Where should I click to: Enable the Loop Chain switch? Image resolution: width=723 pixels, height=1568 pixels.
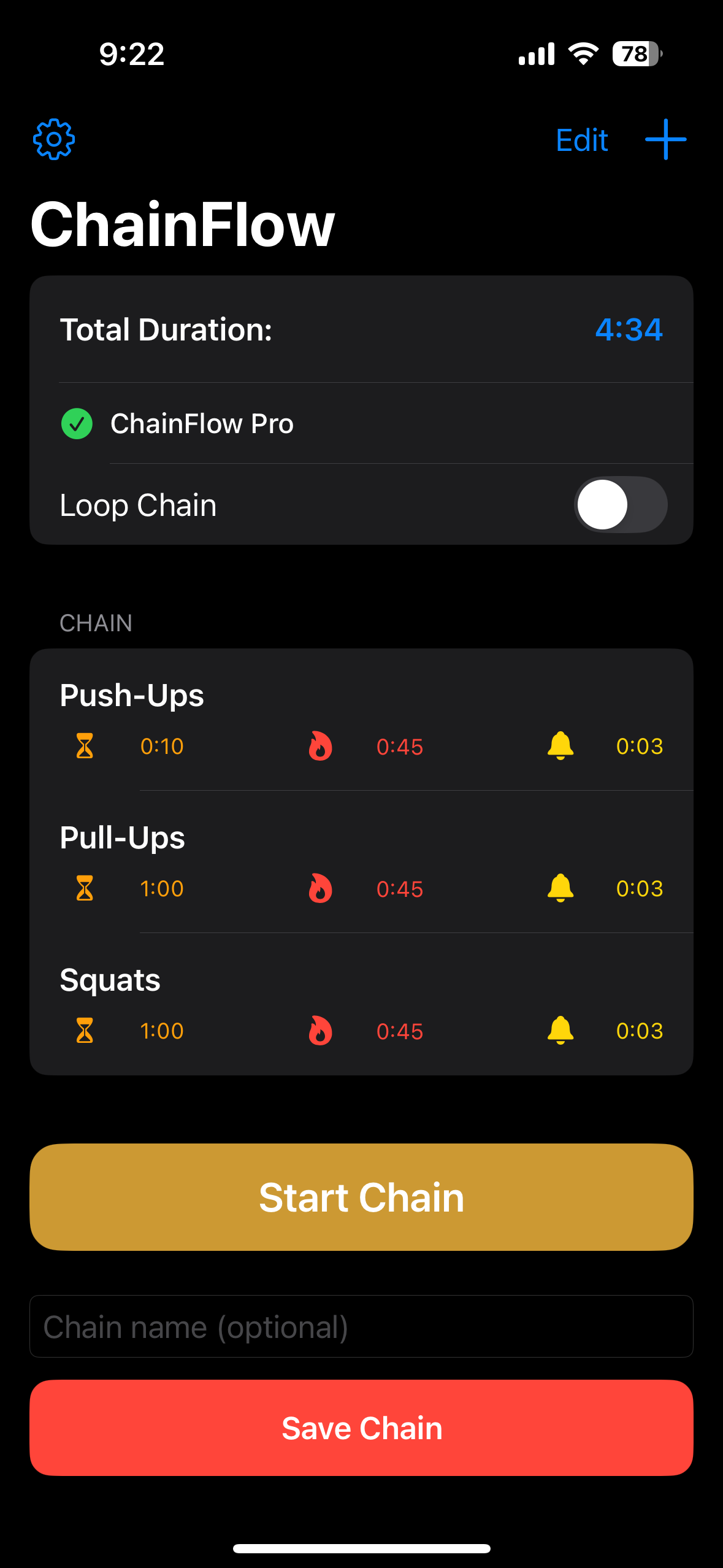click(620, 504)
